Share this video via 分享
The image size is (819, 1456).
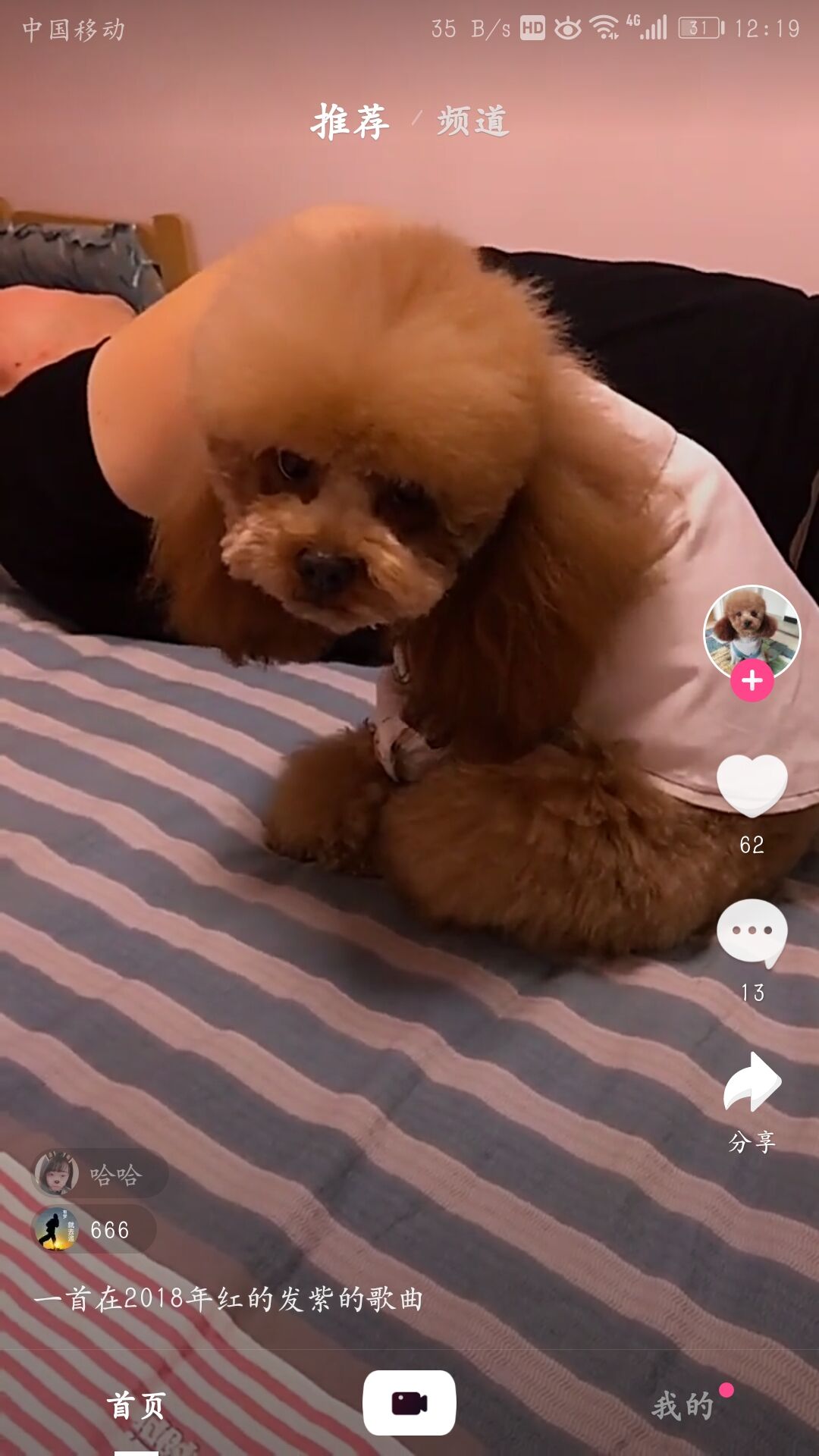(x=752, y=1084)
